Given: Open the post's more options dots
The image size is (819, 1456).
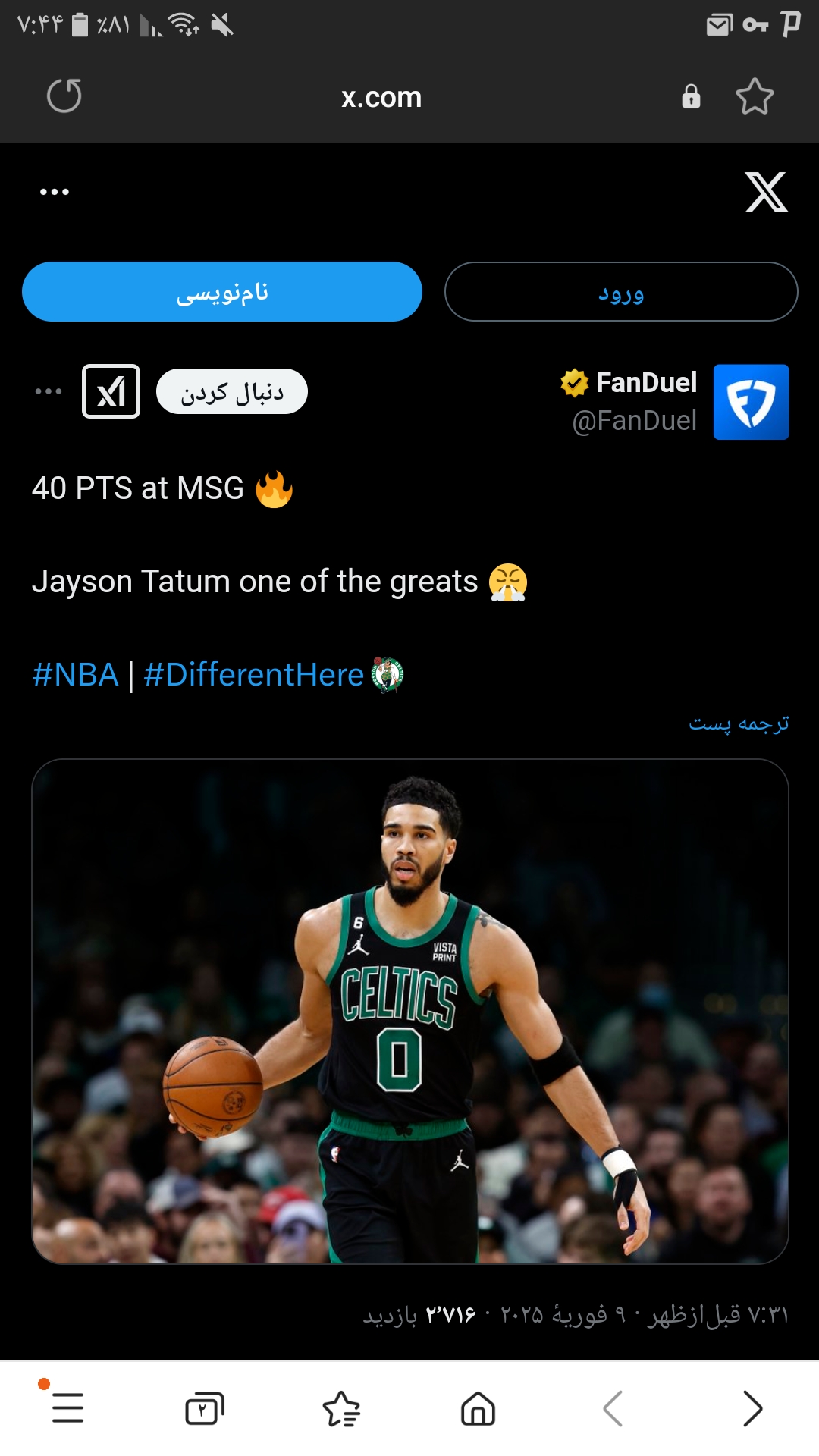Looking at the screenshot, I should 49,391.
